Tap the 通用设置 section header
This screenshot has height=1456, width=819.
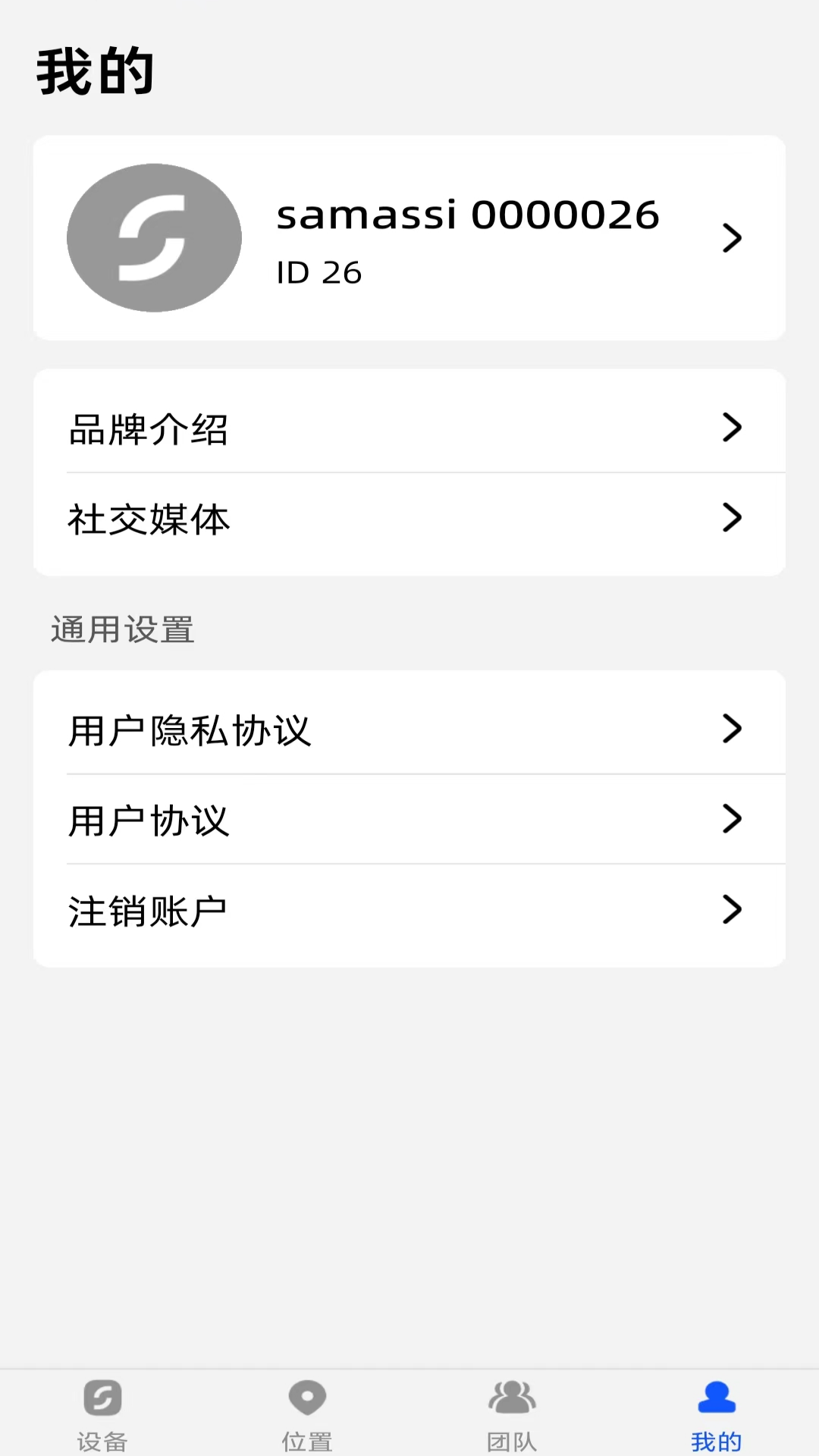(x=121, y=628)
